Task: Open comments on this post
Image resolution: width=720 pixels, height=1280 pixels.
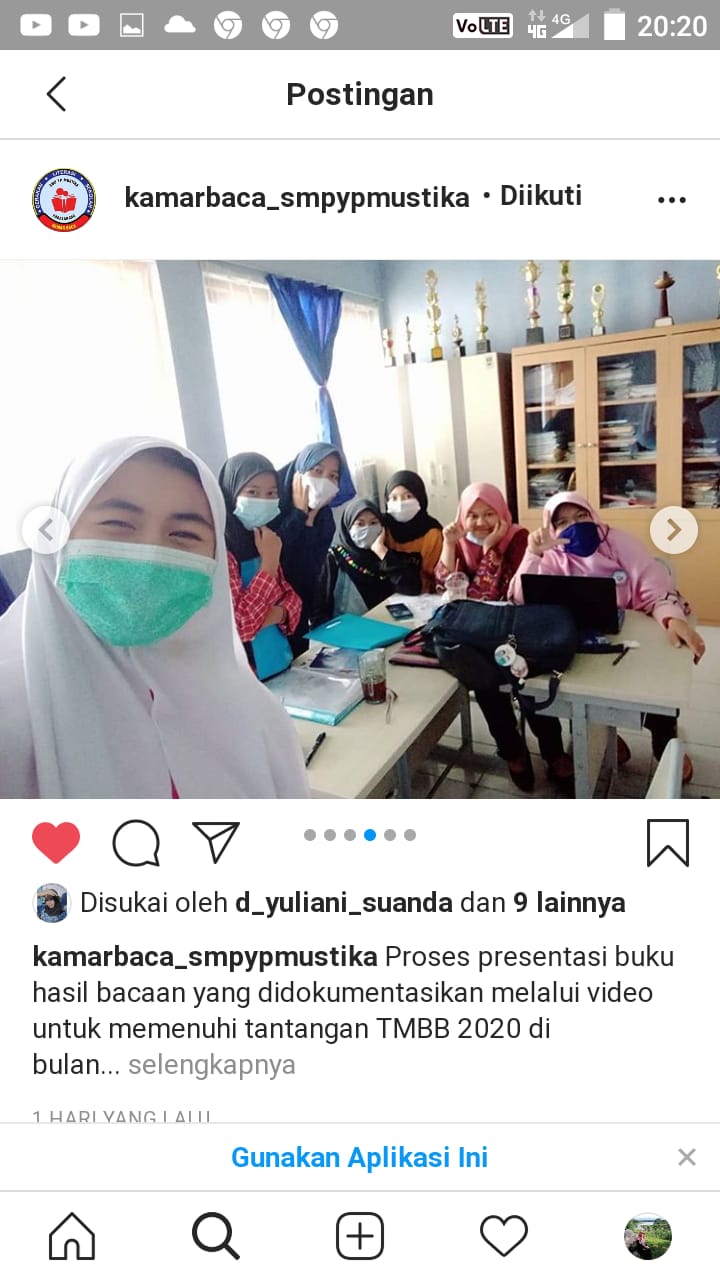Action: 136,842
